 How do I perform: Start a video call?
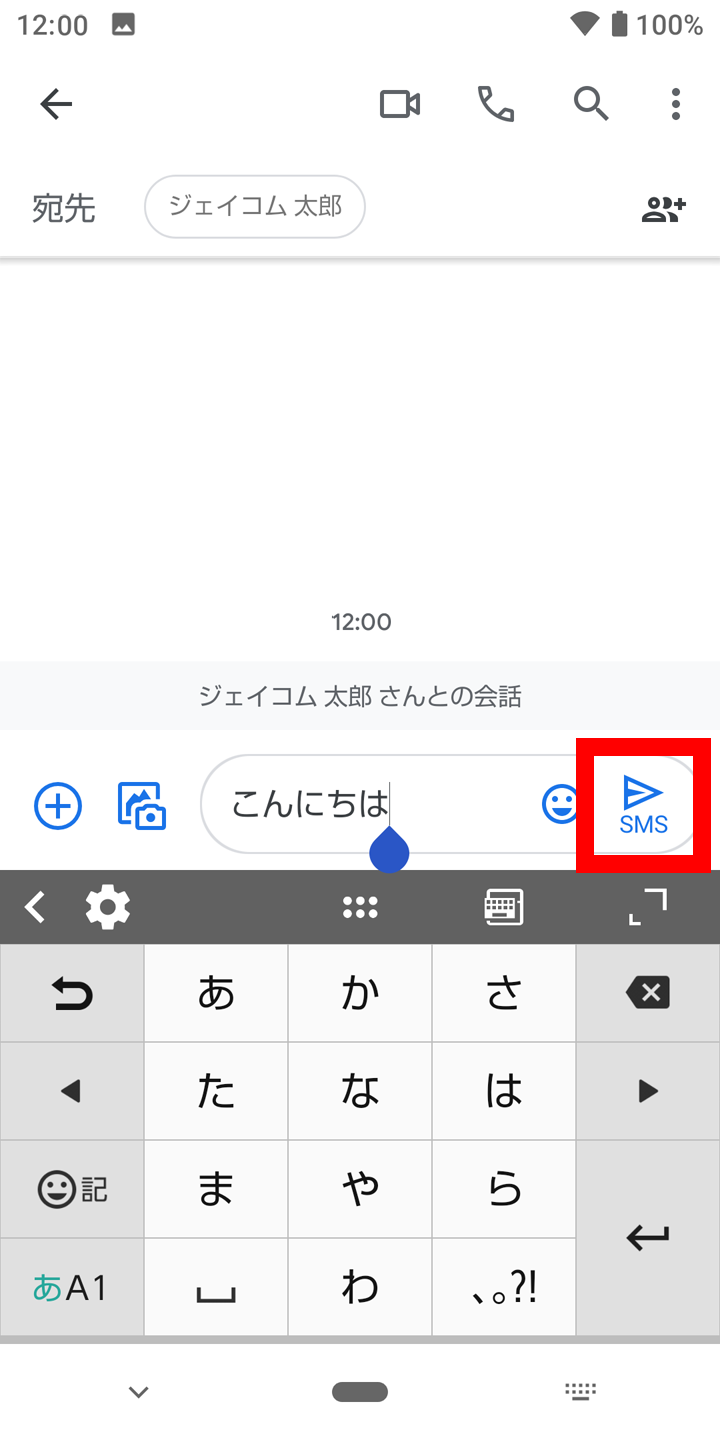coord(400,104)
